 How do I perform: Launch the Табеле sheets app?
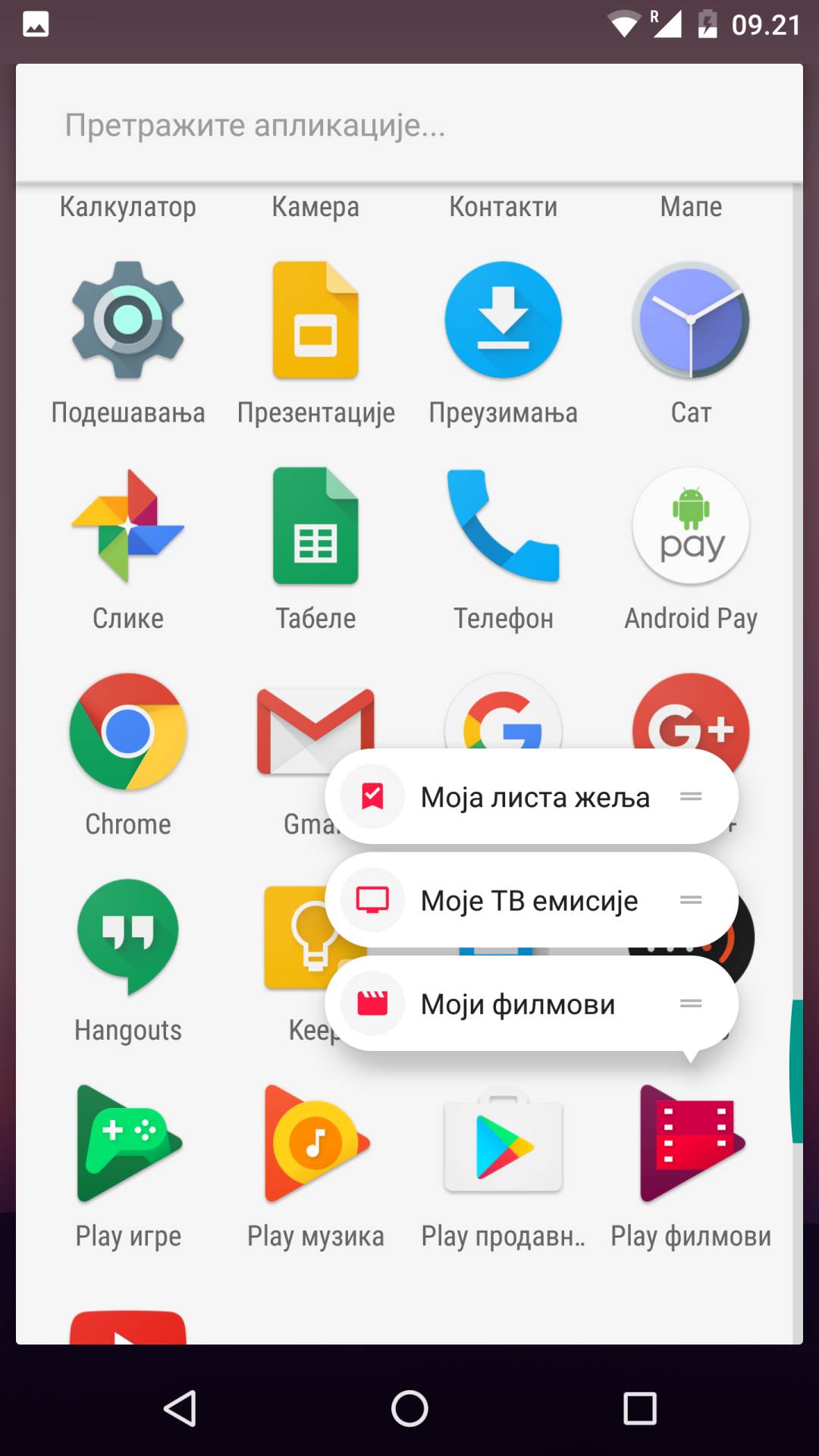315,526
